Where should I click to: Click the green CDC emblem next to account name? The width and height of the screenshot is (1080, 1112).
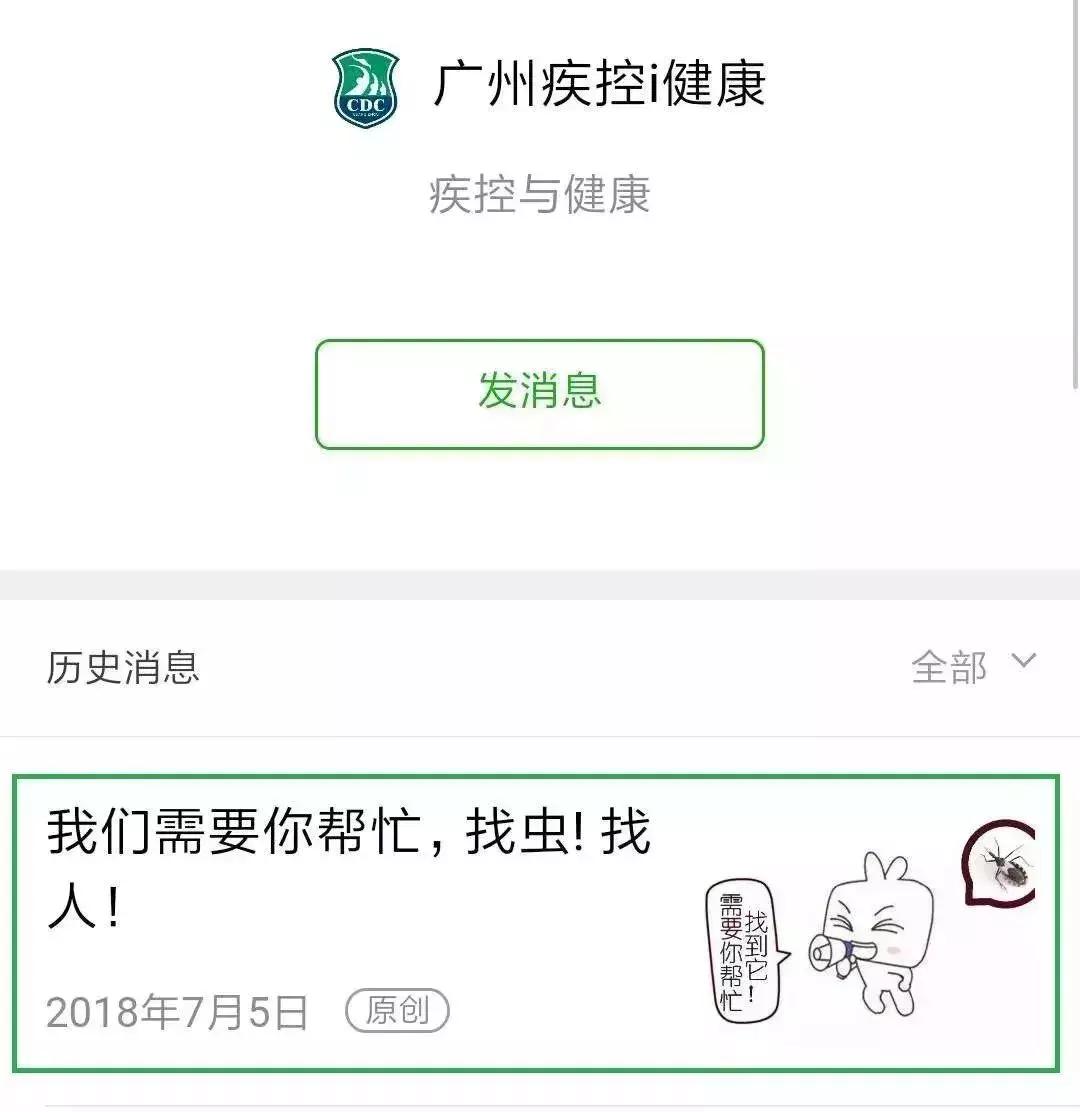click(x=367, y=88)
